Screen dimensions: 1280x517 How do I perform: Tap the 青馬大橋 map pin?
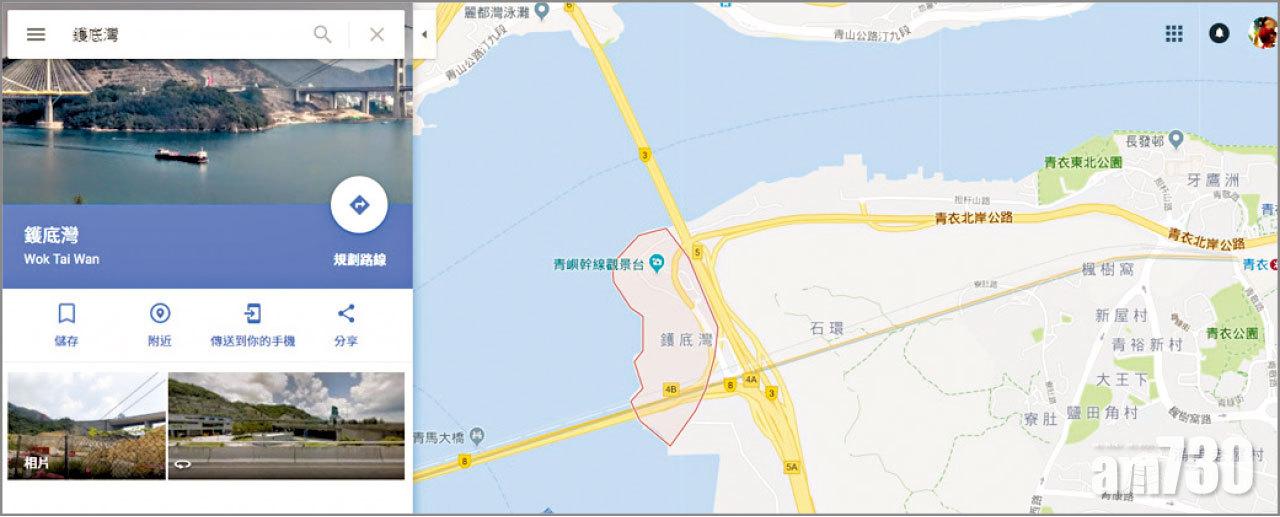[477, 435]
